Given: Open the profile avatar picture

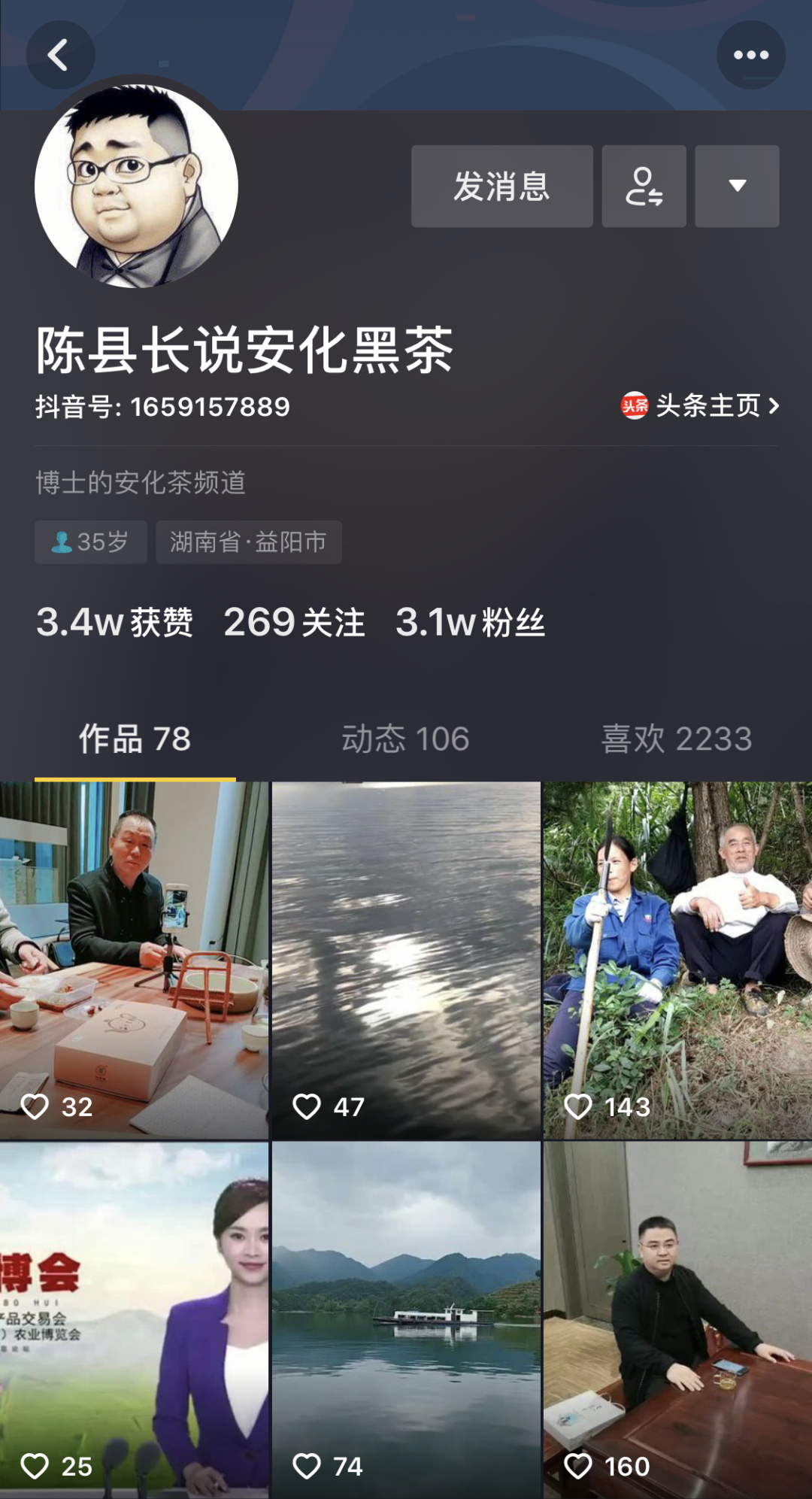Looking at the screenshot, I should [x=136, y=186].
